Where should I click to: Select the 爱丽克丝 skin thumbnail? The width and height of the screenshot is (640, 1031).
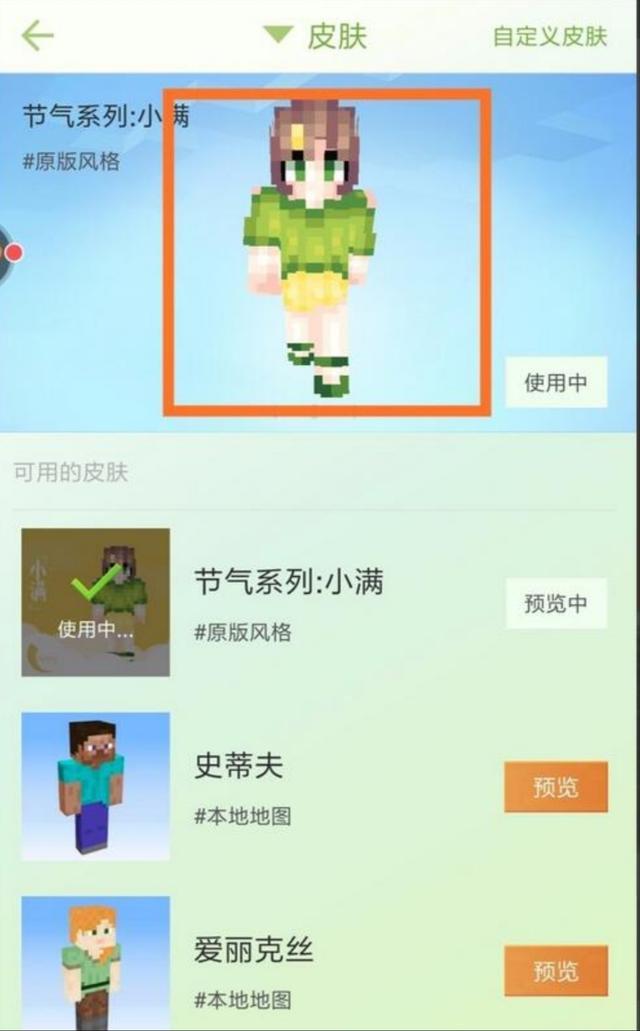(x=95, y=963)
